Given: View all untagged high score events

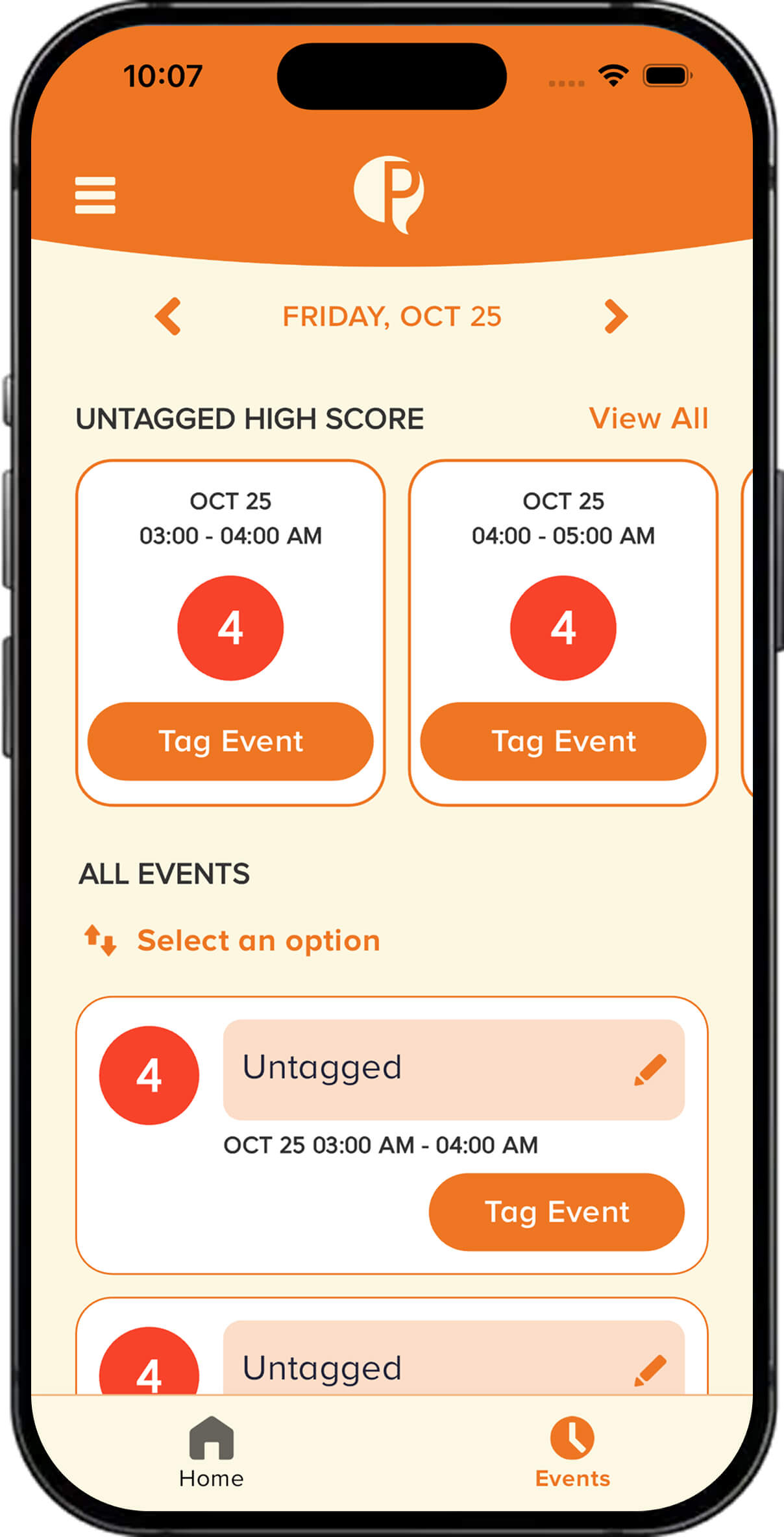Looking at the screenshot, I should coord(648,418).
